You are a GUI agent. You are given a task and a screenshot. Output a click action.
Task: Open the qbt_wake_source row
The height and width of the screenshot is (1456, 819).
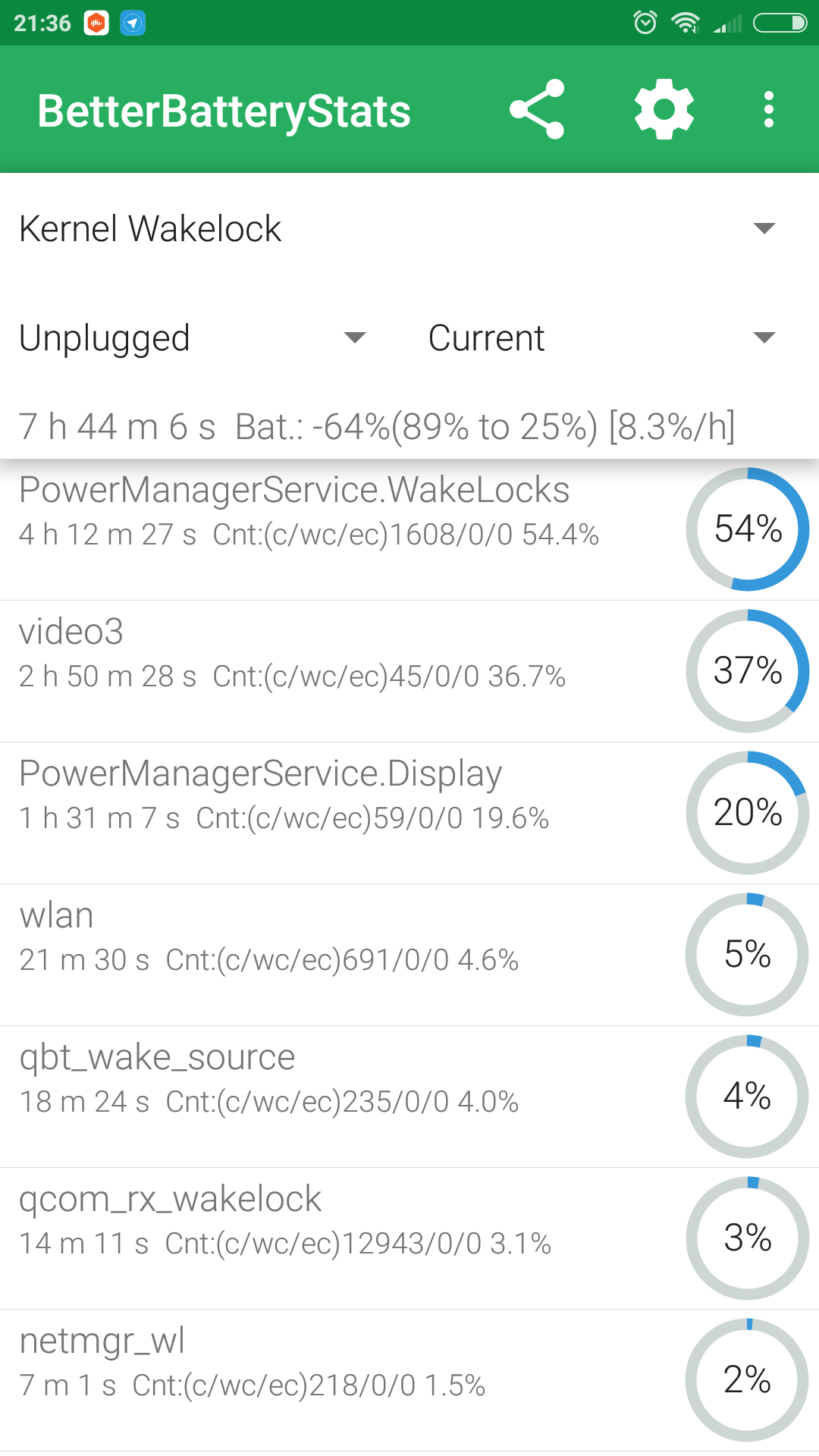click(x=409, y=1097)
